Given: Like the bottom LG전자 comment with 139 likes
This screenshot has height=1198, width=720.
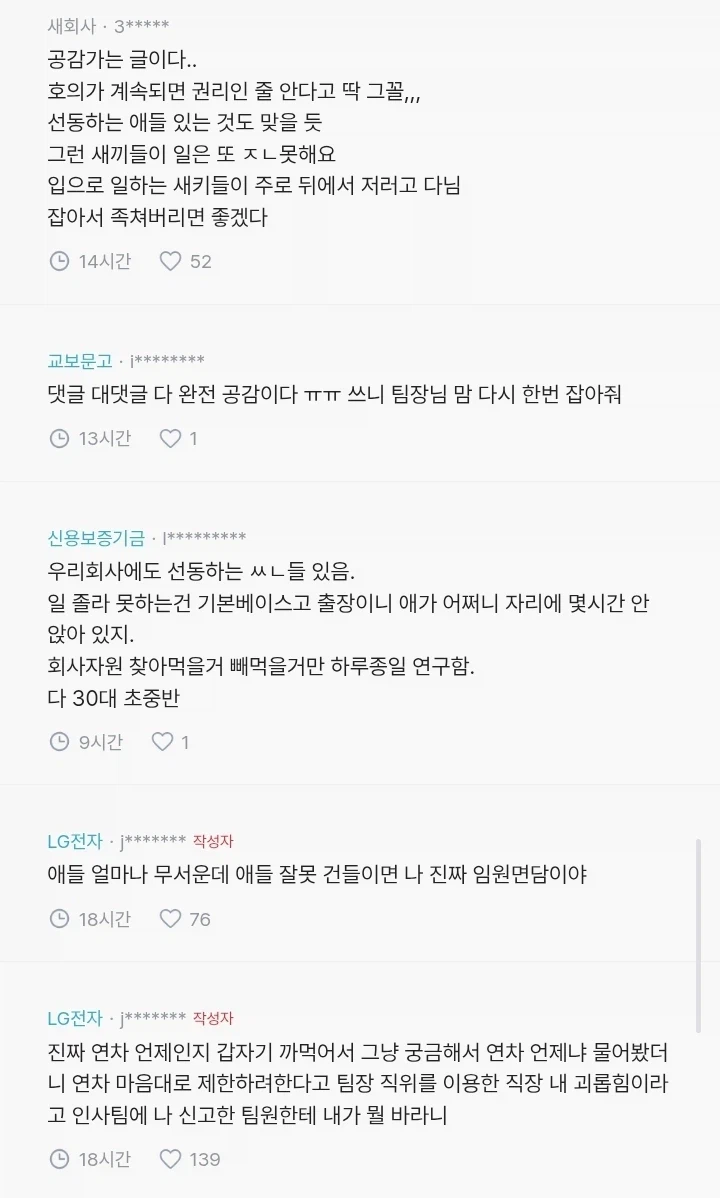Looking at the screenshot, I should click(x=170, y=1158).
